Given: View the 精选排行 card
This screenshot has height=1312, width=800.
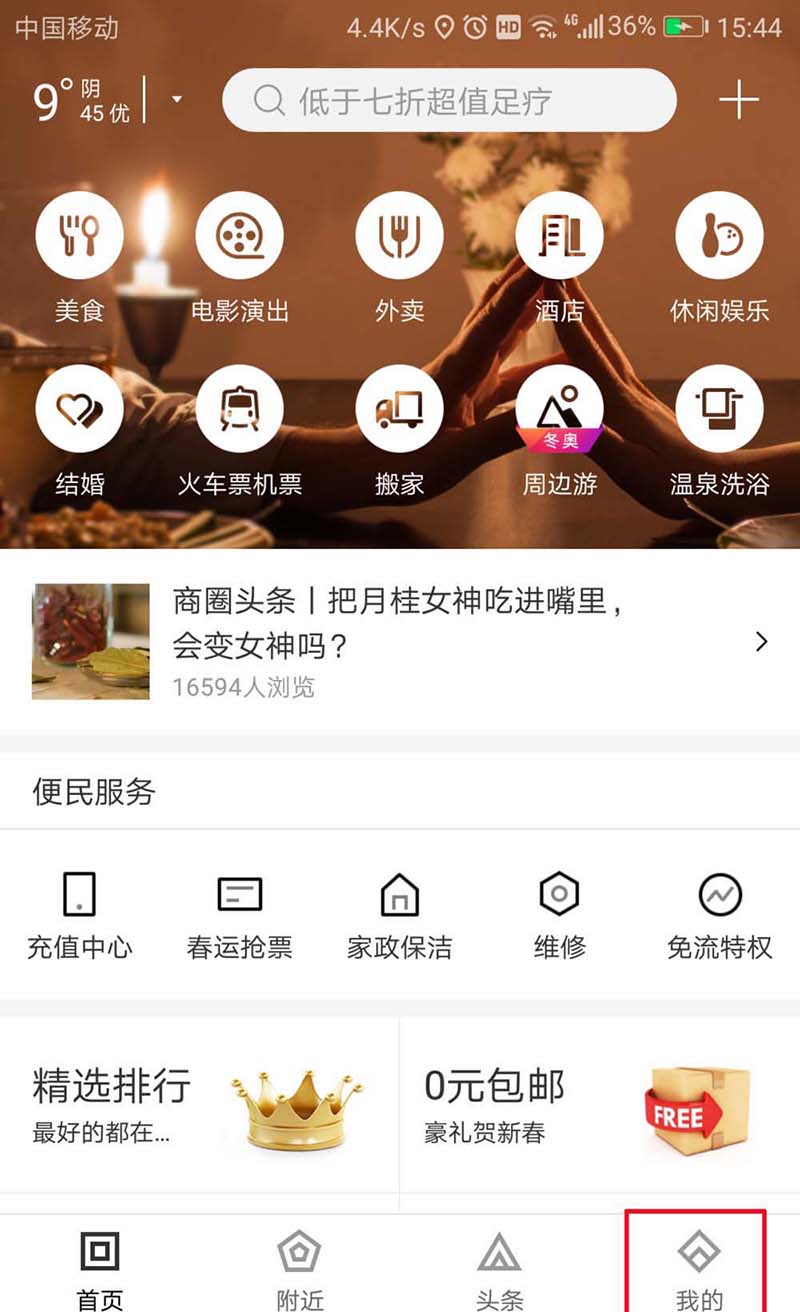Looking at the screenshot, I should pyautogui.click(x=199, y=1104).
